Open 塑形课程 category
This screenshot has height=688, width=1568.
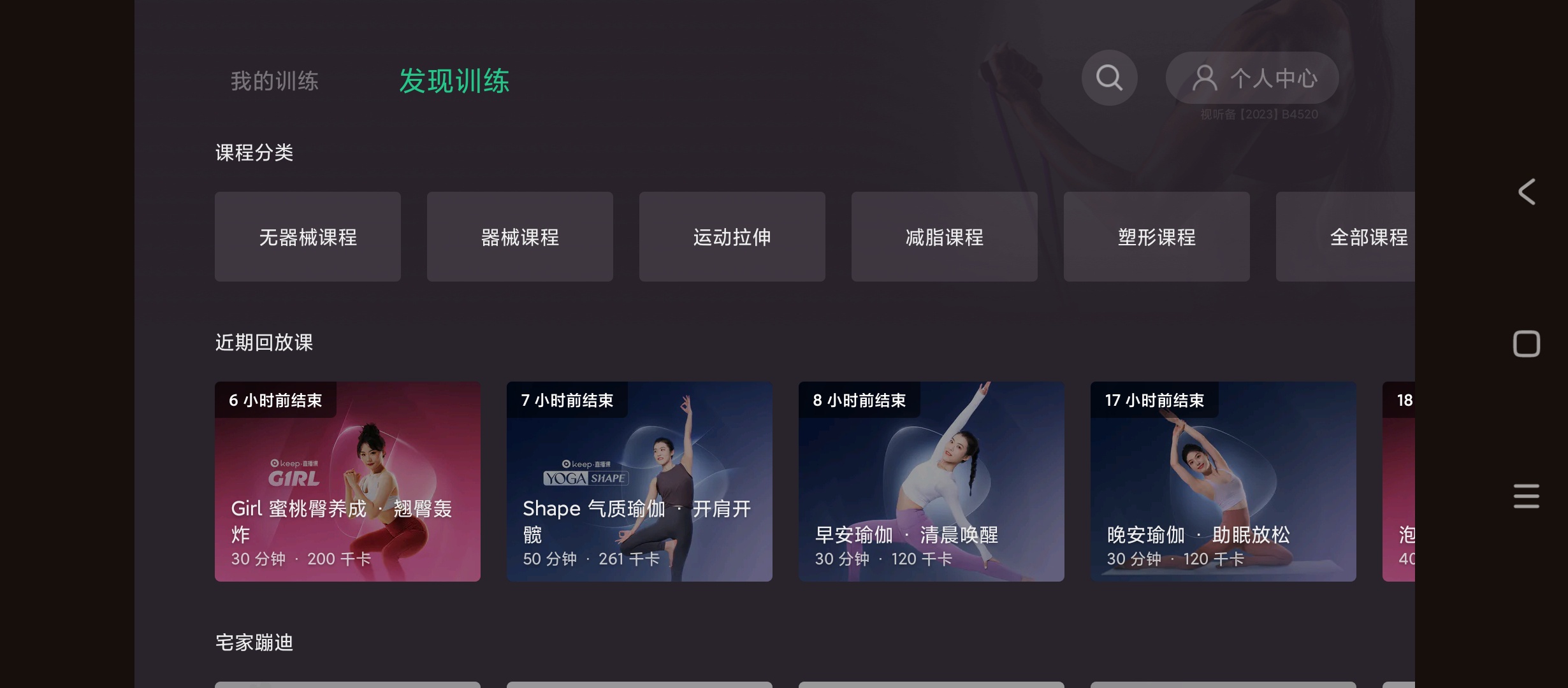(x=1156, y=237)
